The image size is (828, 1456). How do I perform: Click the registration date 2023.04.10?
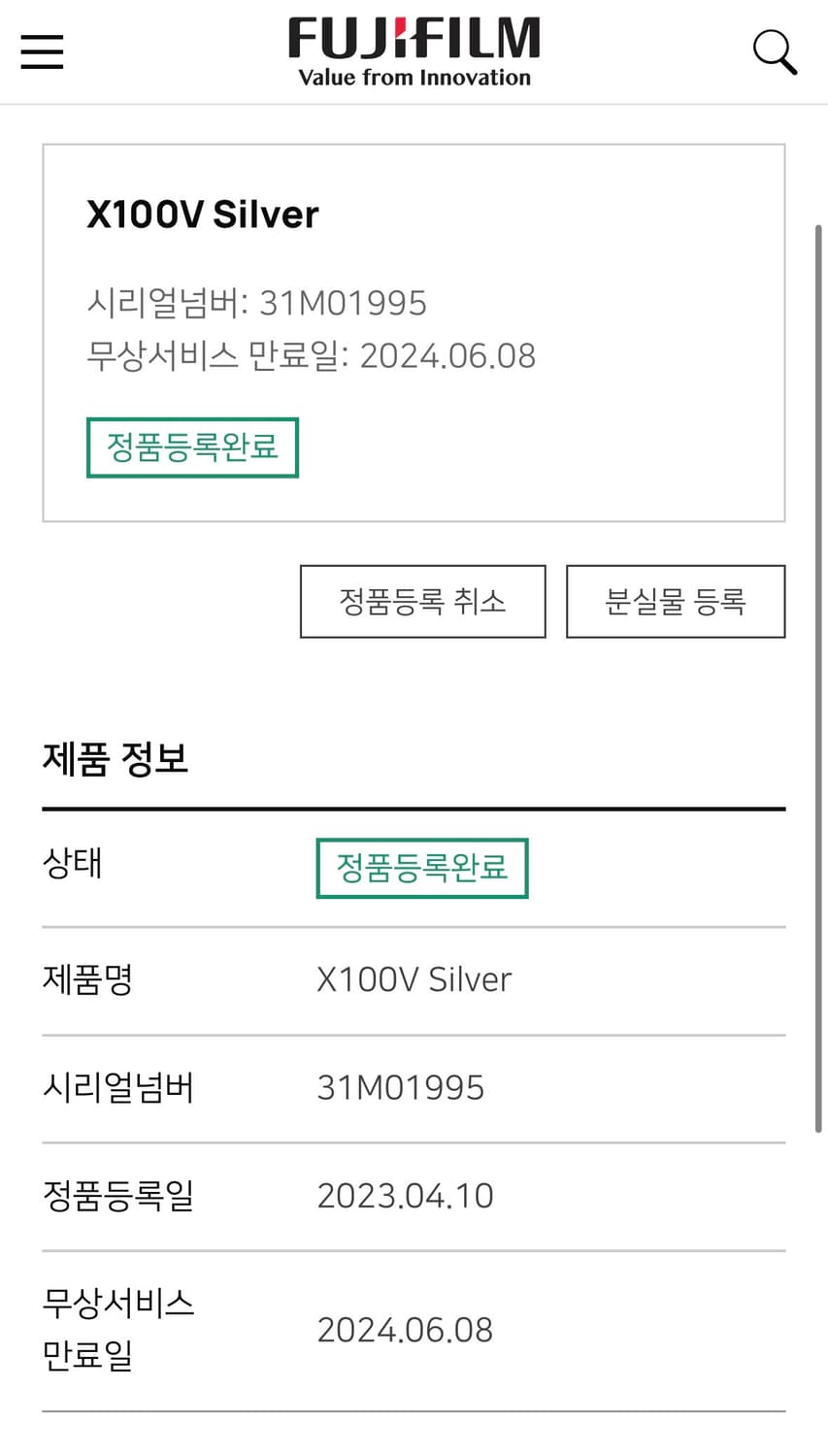(x=405, y=1195)
